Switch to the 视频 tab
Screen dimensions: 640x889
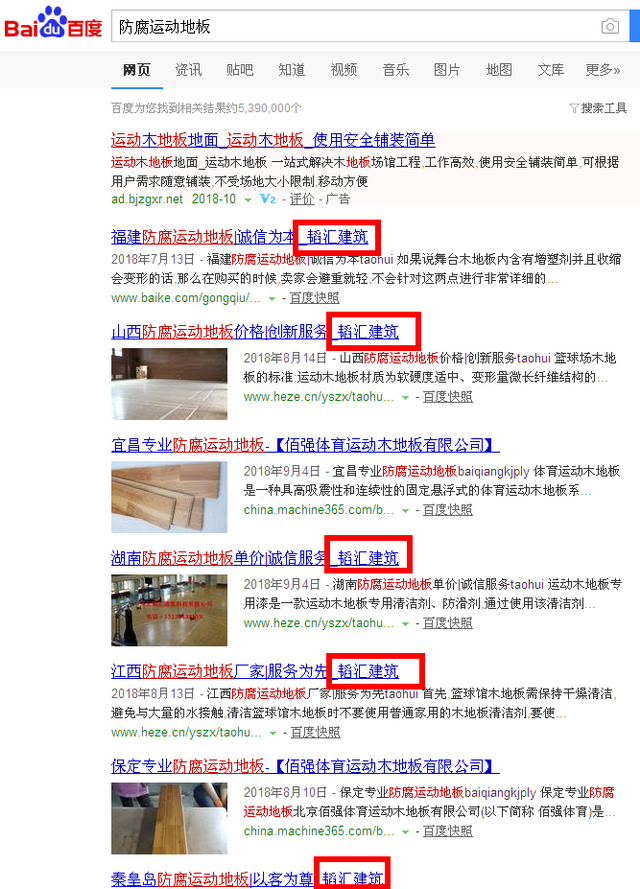343,69
